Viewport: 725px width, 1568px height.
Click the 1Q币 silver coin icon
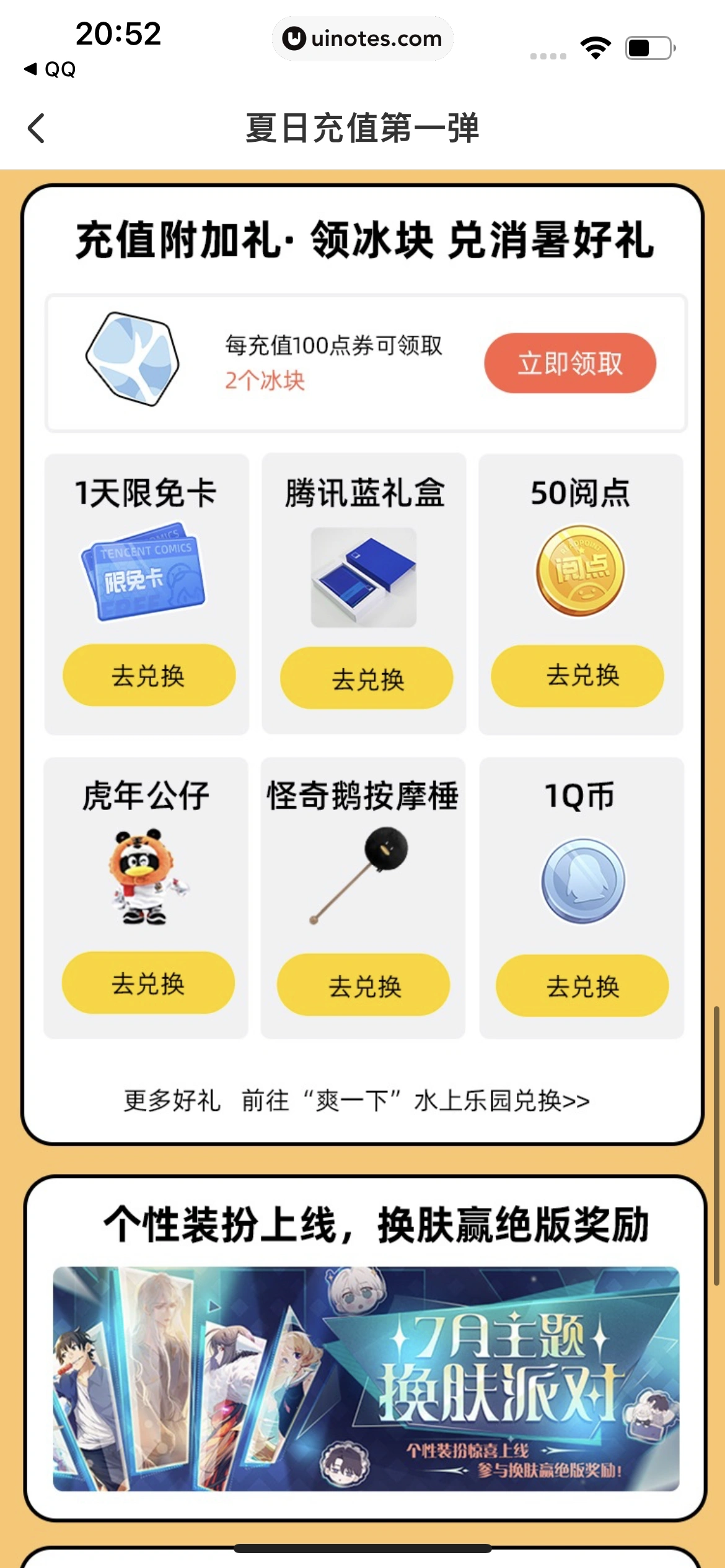tap(579, 881)
